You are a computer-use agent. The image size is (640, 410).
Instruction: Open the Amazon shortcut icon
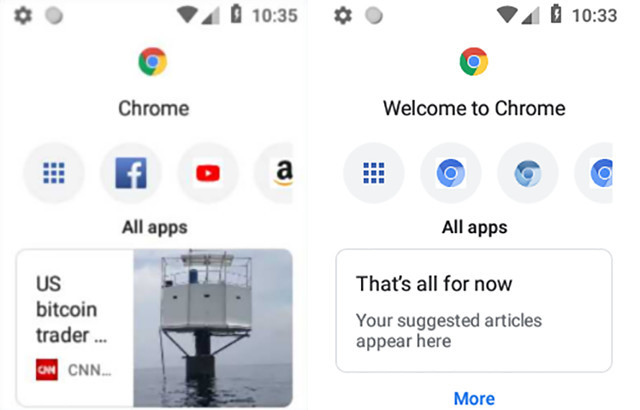281,174
